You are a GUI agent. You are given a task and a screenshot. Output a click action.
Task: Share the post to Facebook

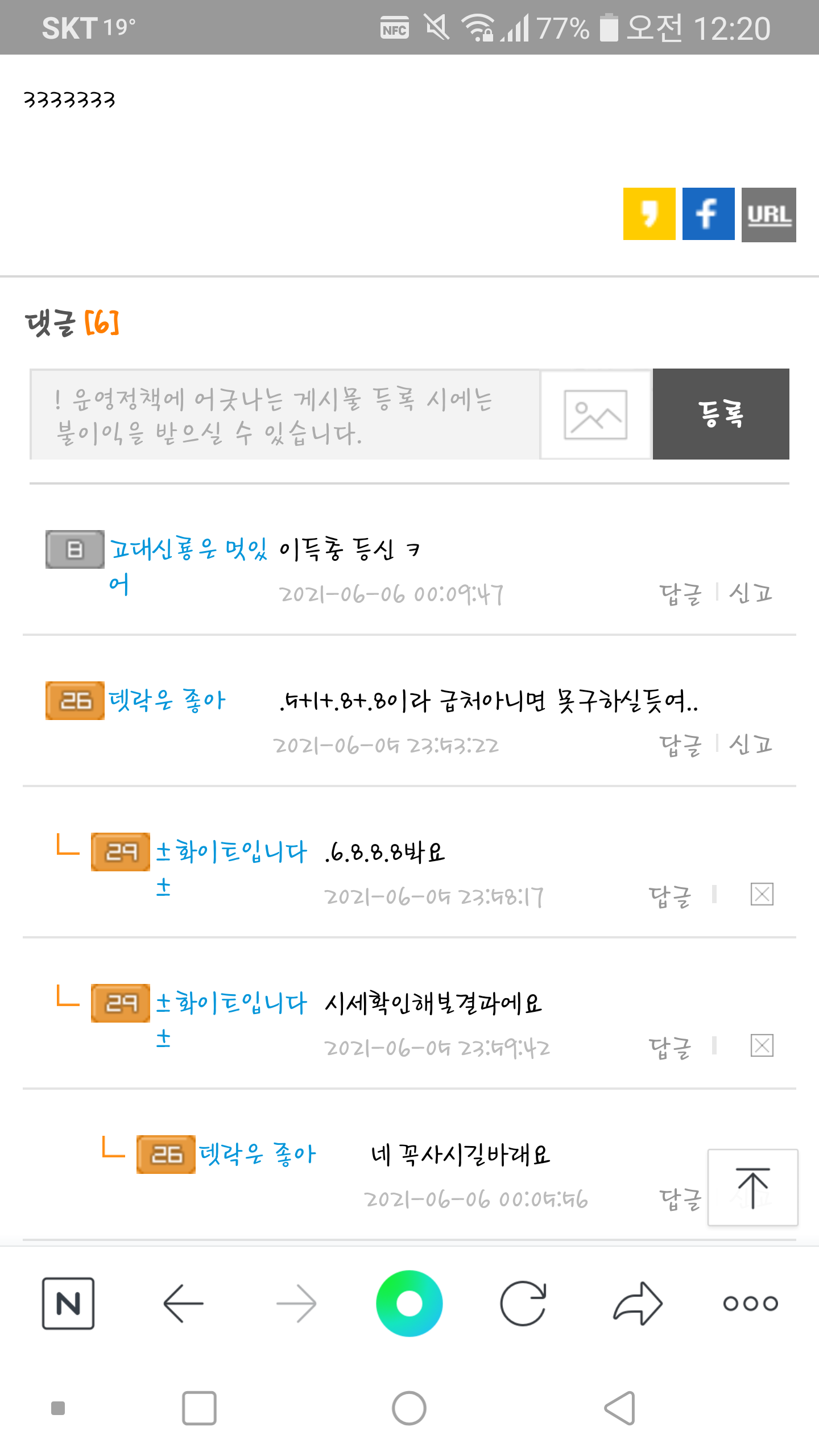pos(708,214)
